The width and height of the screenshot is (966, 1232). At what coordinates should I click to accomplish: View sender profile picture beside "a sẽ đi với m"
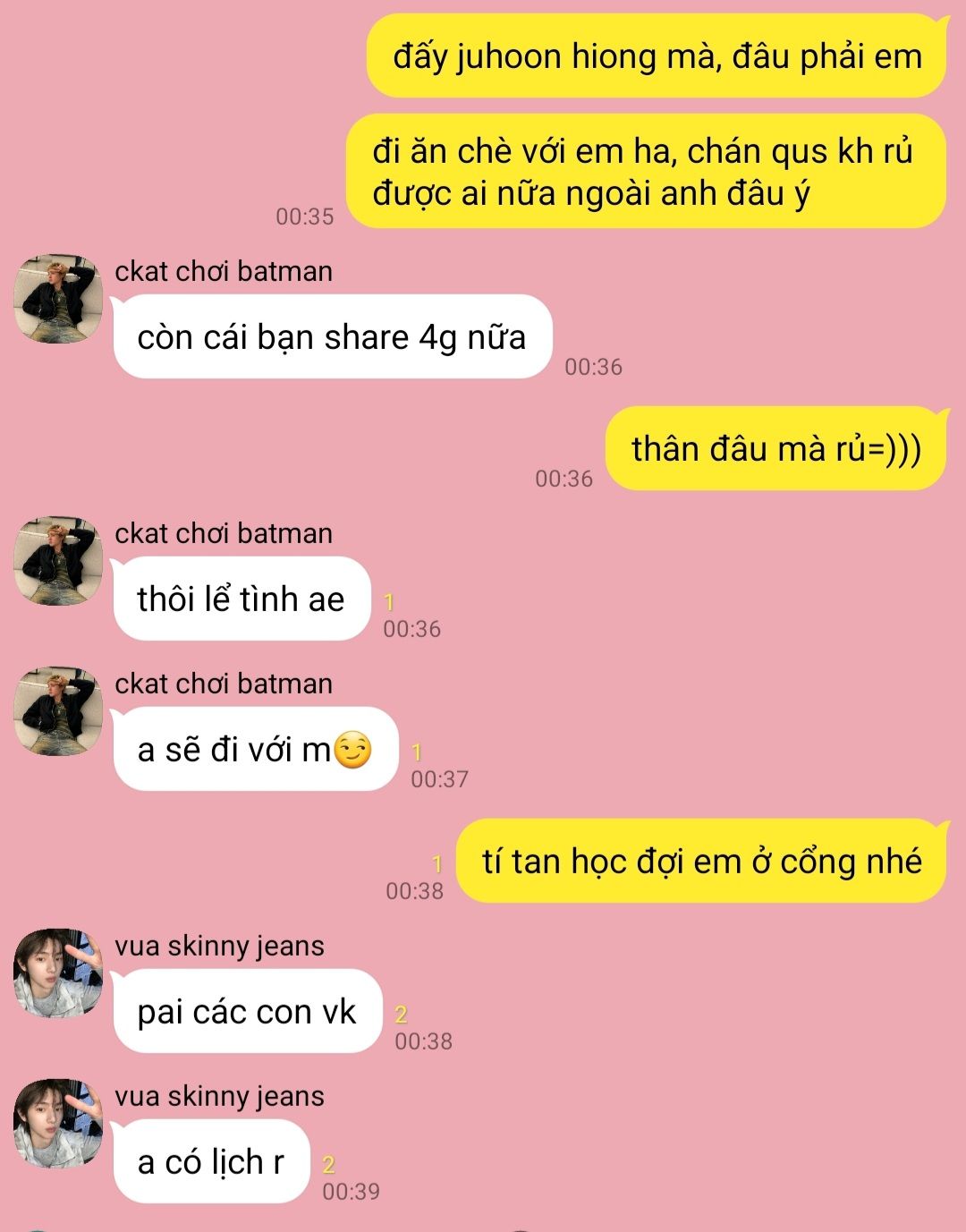click(58, 710)
